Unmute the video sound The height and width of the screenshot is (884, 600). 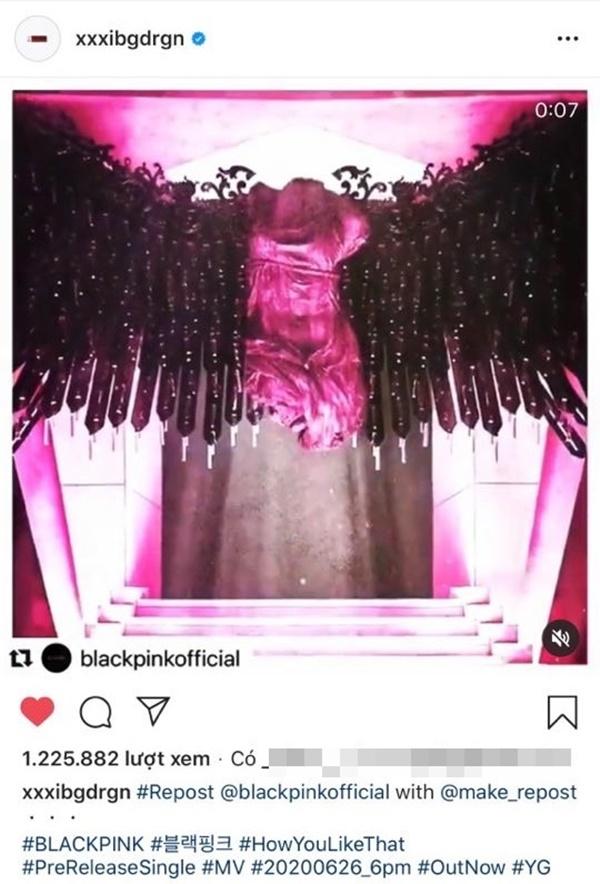coord(562,637)
